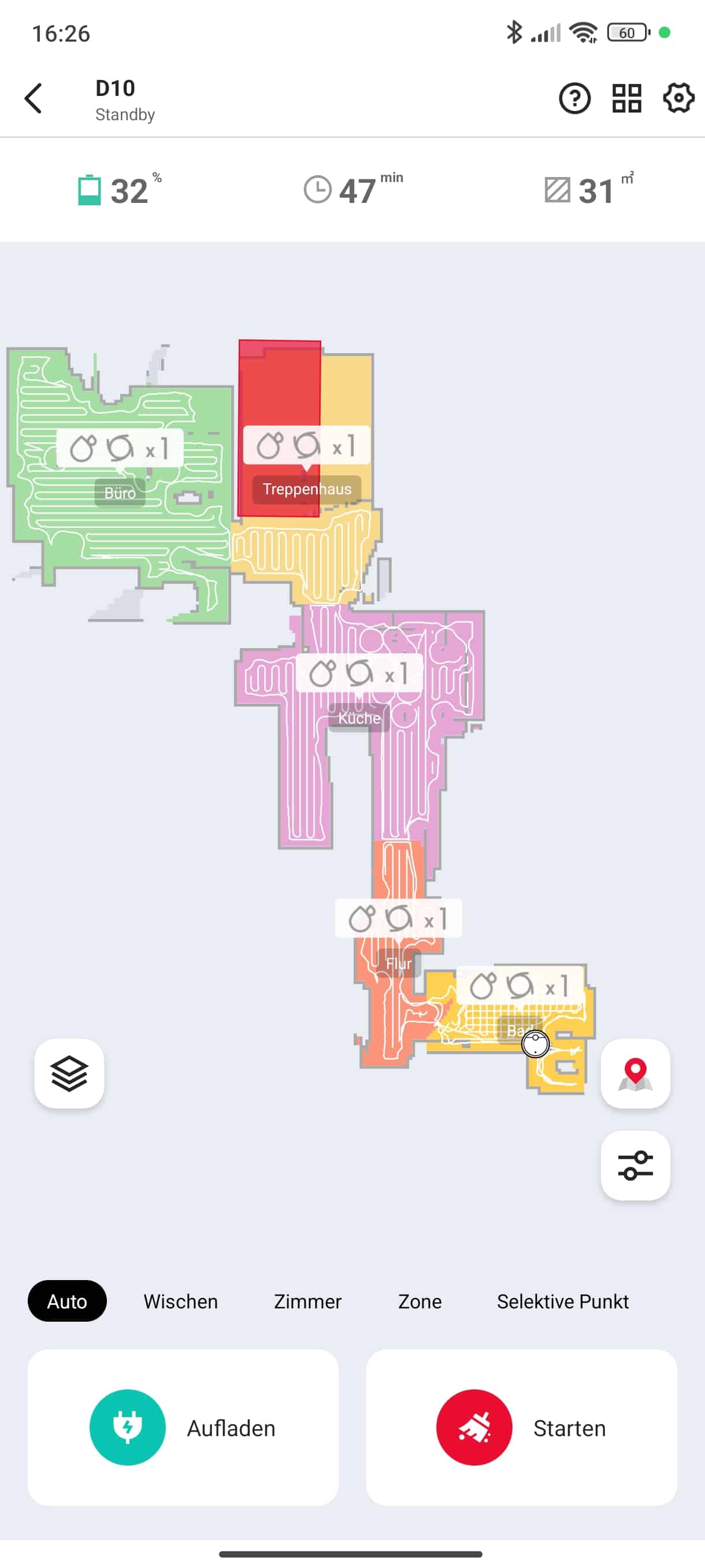Select the Treppenhaus room on the map
Viewport: 705px width, 1568px height.
click(x=307, y=489)
